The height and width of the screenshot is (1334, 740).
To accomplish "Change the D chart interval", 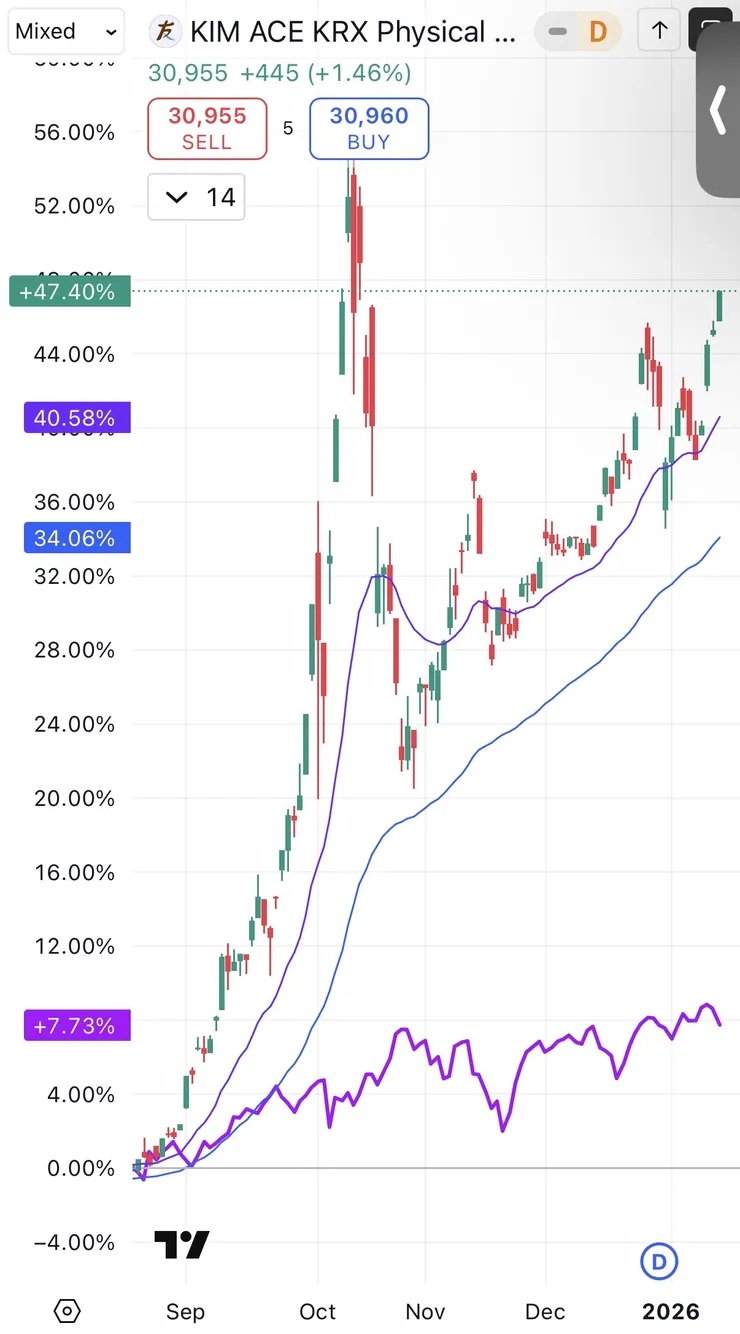I will click(598, 32).
